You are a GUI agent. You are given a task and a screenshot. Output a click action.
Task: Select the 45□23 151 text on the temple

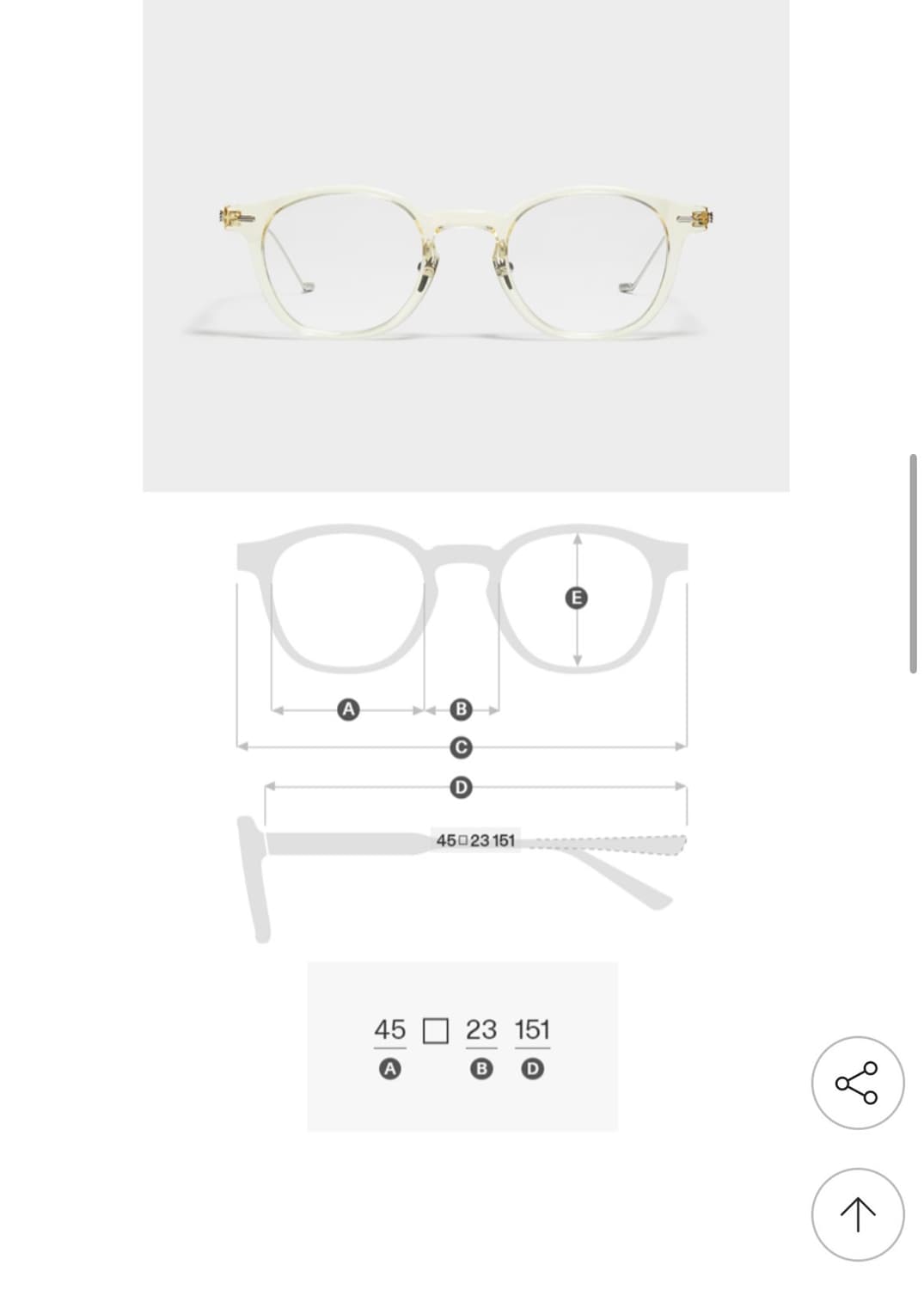pyautogui.click(x=475, y=838)
